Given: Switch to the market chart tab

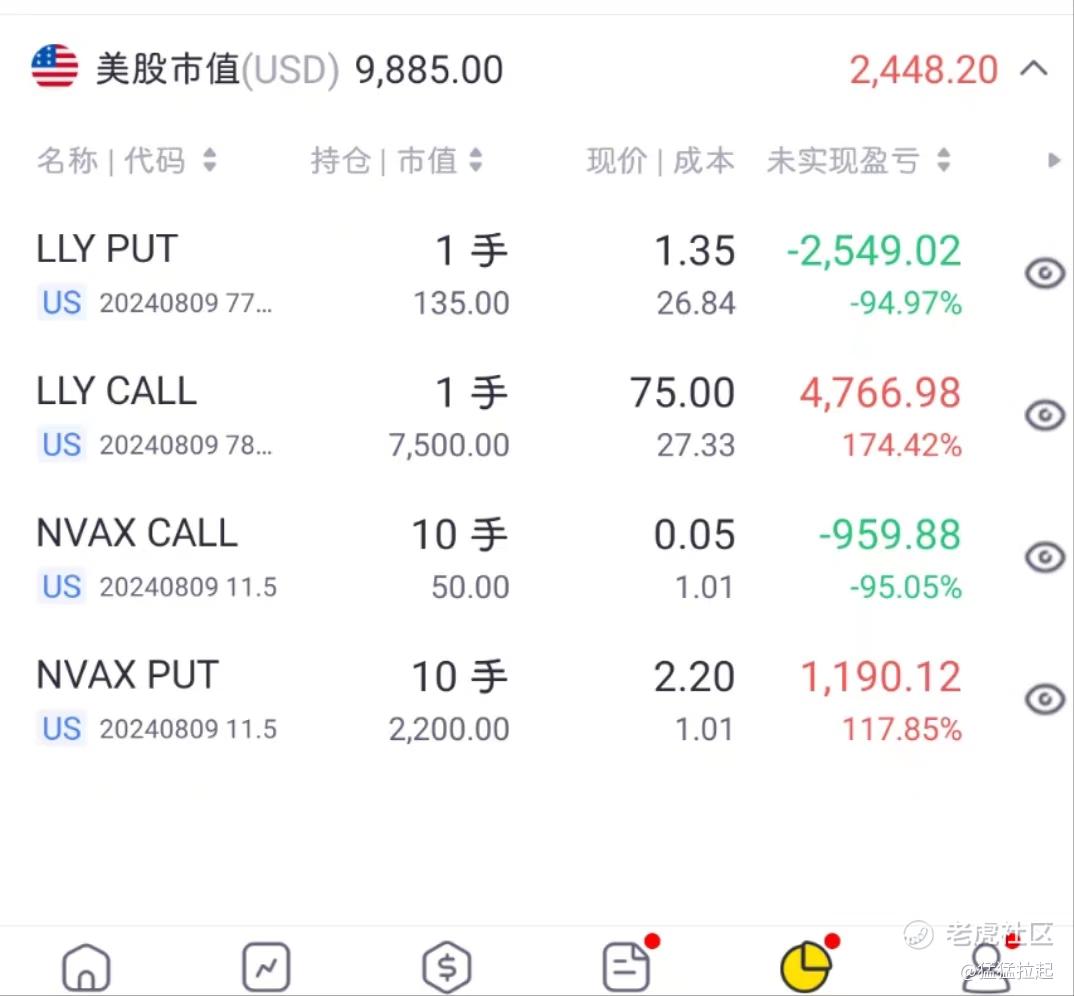Looking at the screenshot, I should 266,967.
